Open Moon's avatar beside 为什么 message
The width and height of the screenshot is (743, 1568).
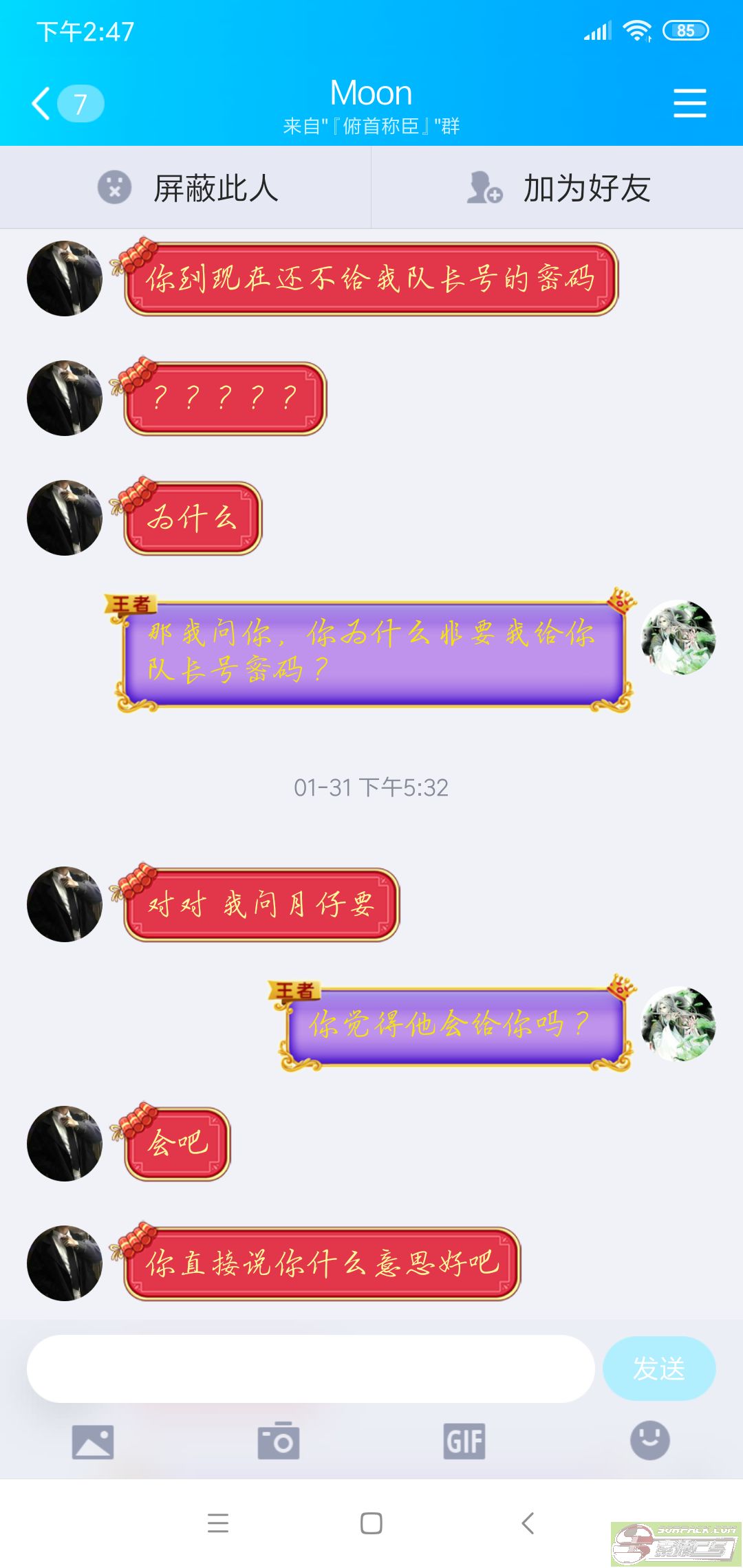(x=65, y=518)
